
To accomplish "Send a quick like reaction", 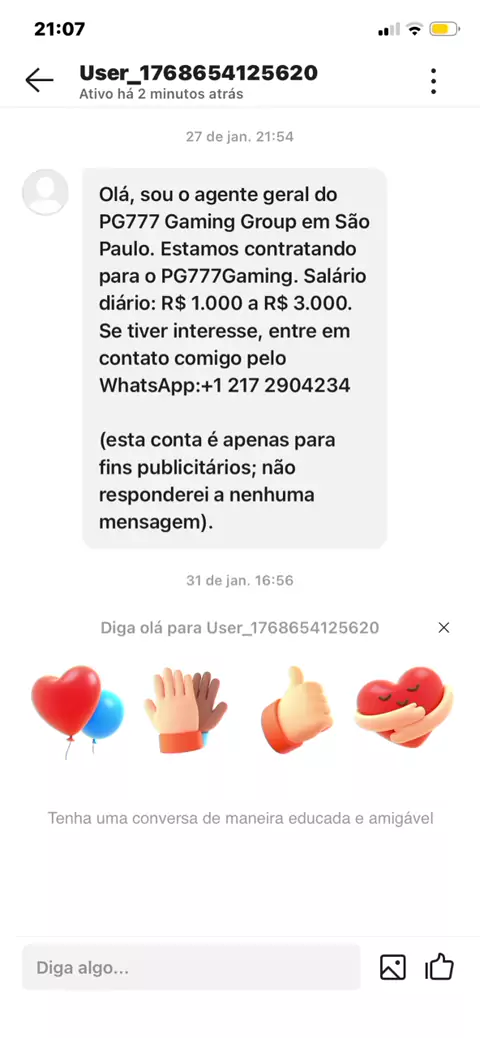I will pyautogui.click(x=439, y=967).
